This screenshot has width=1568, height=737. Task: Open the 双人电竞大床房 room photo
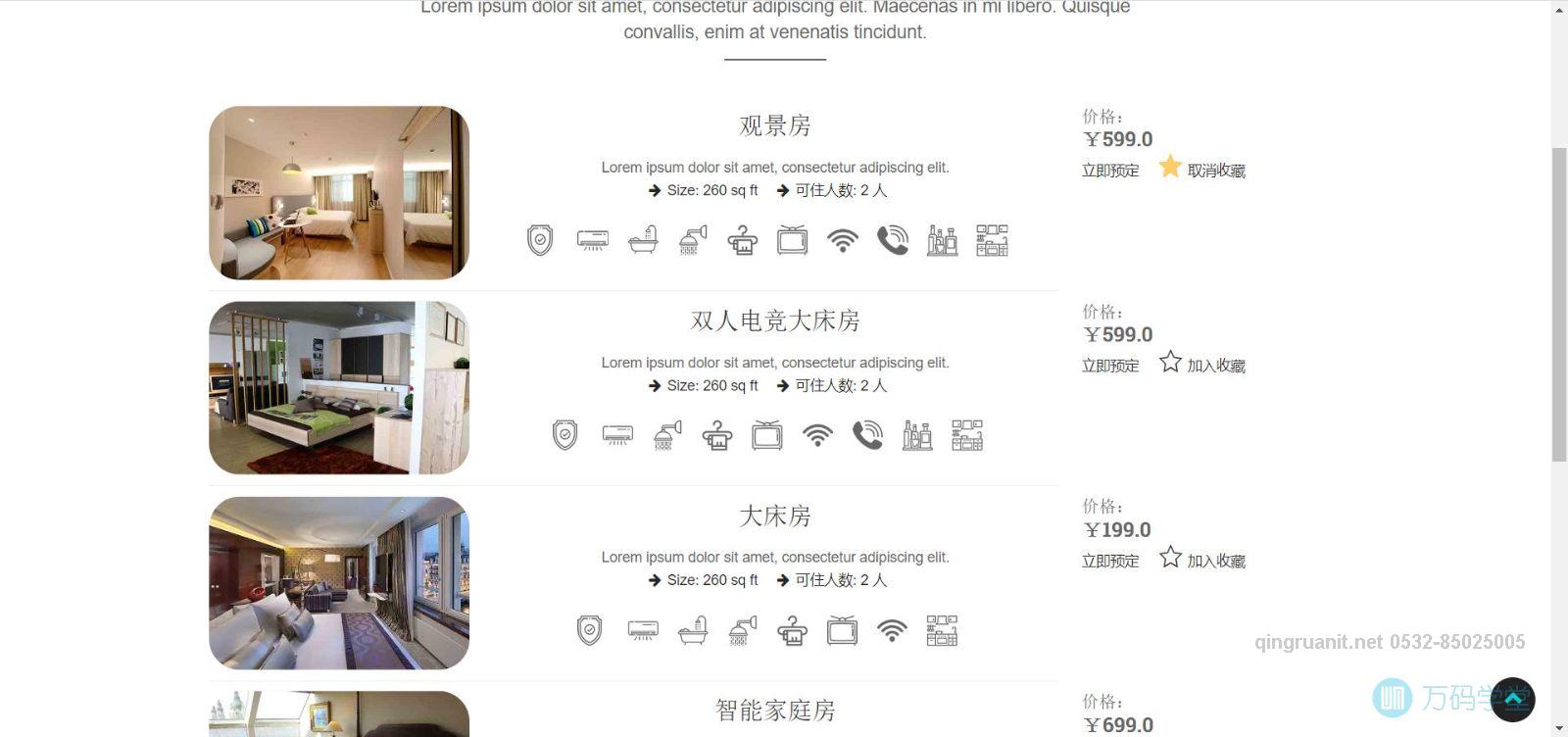(x=339, y=388)
